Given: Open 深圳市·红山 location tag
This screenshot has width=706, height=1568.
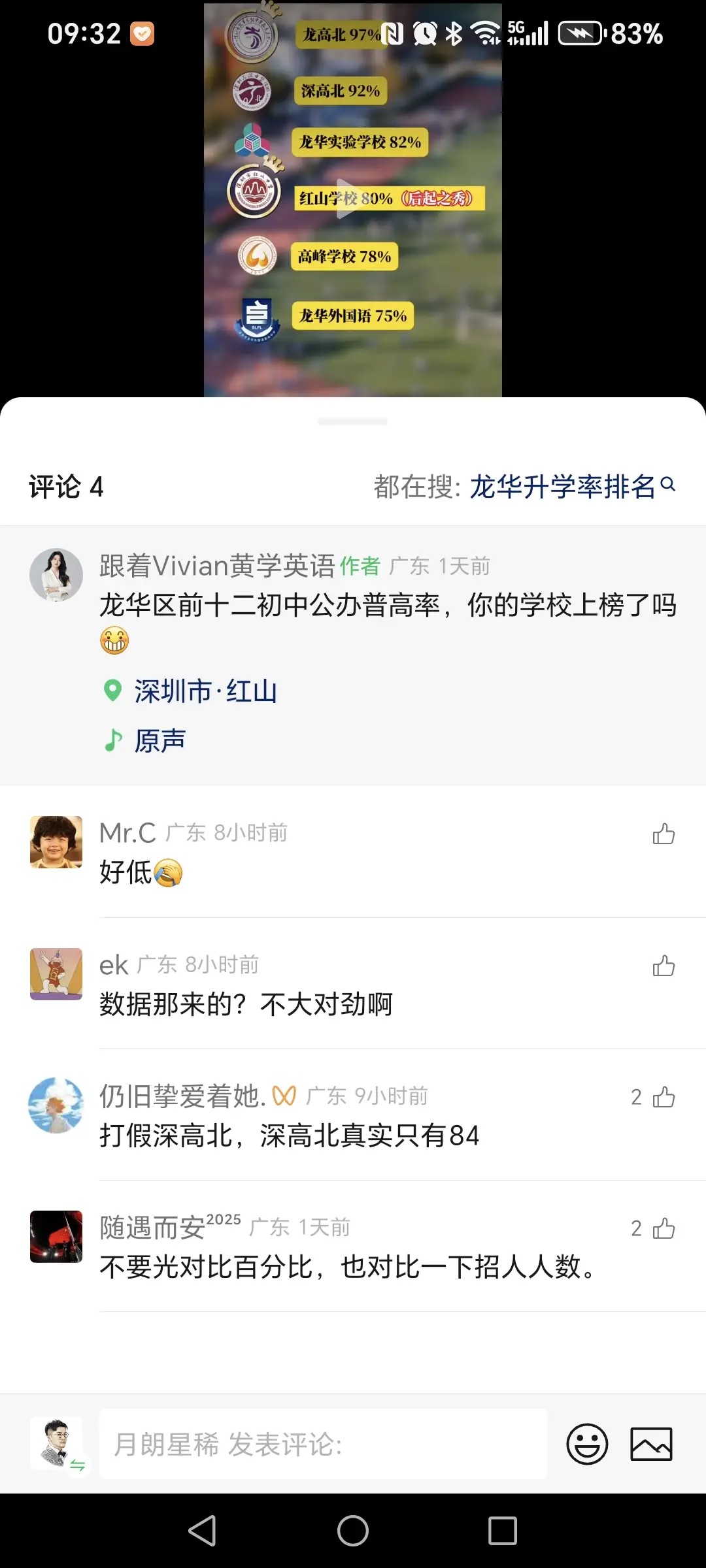Looking at the screenshot, I should pyautogui.click(x=205, y=691).
